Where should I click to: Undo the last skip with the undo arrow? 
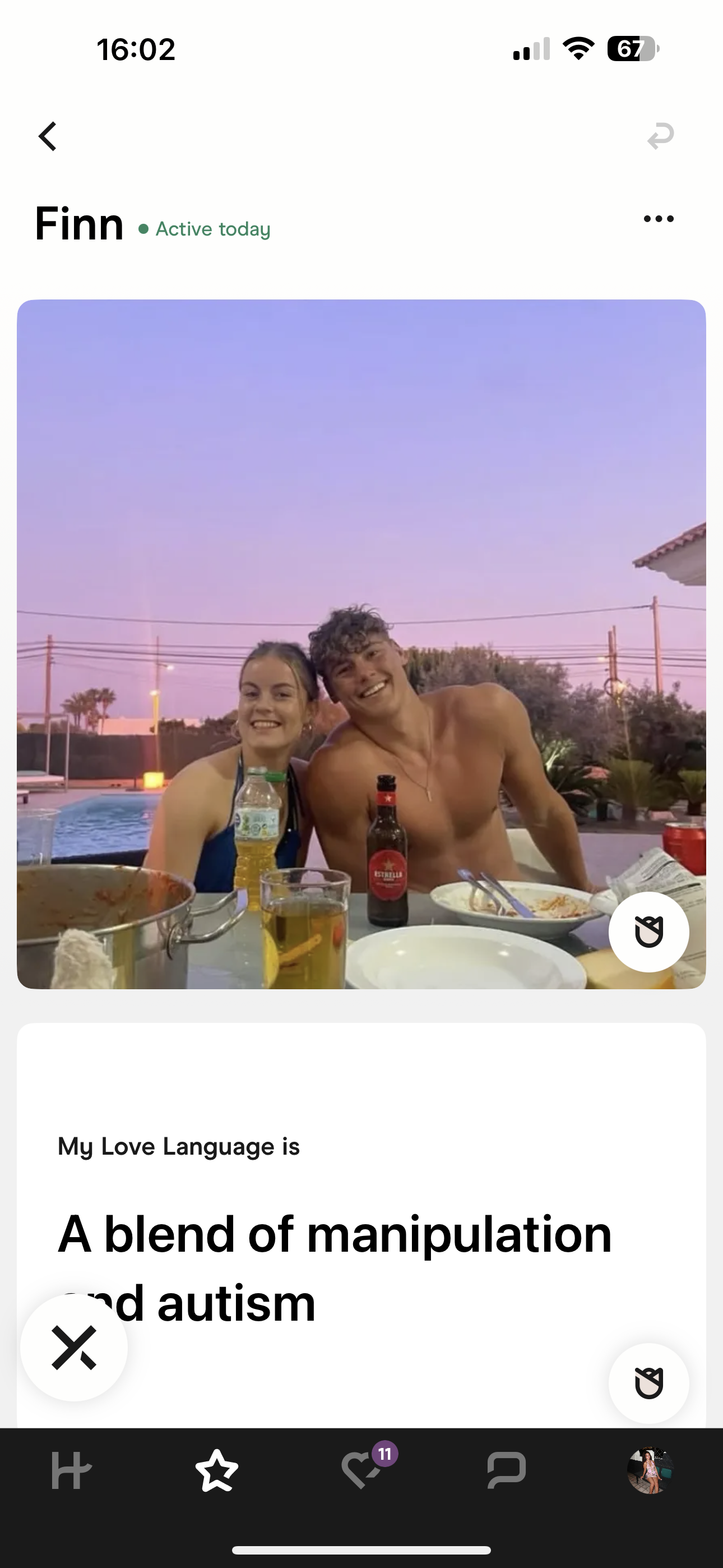pos(660,136)
